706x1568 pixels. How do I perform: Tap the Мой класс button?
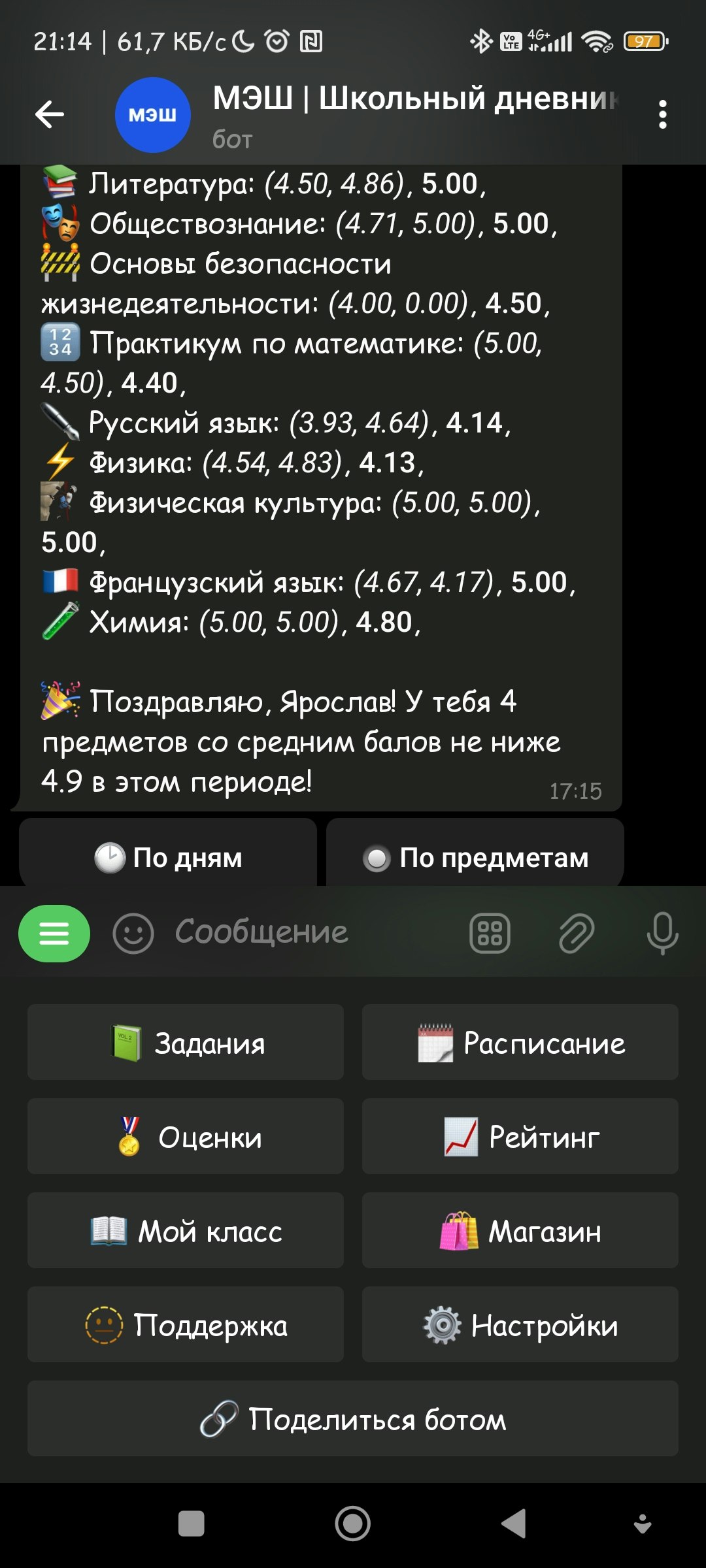[186, 1231]
